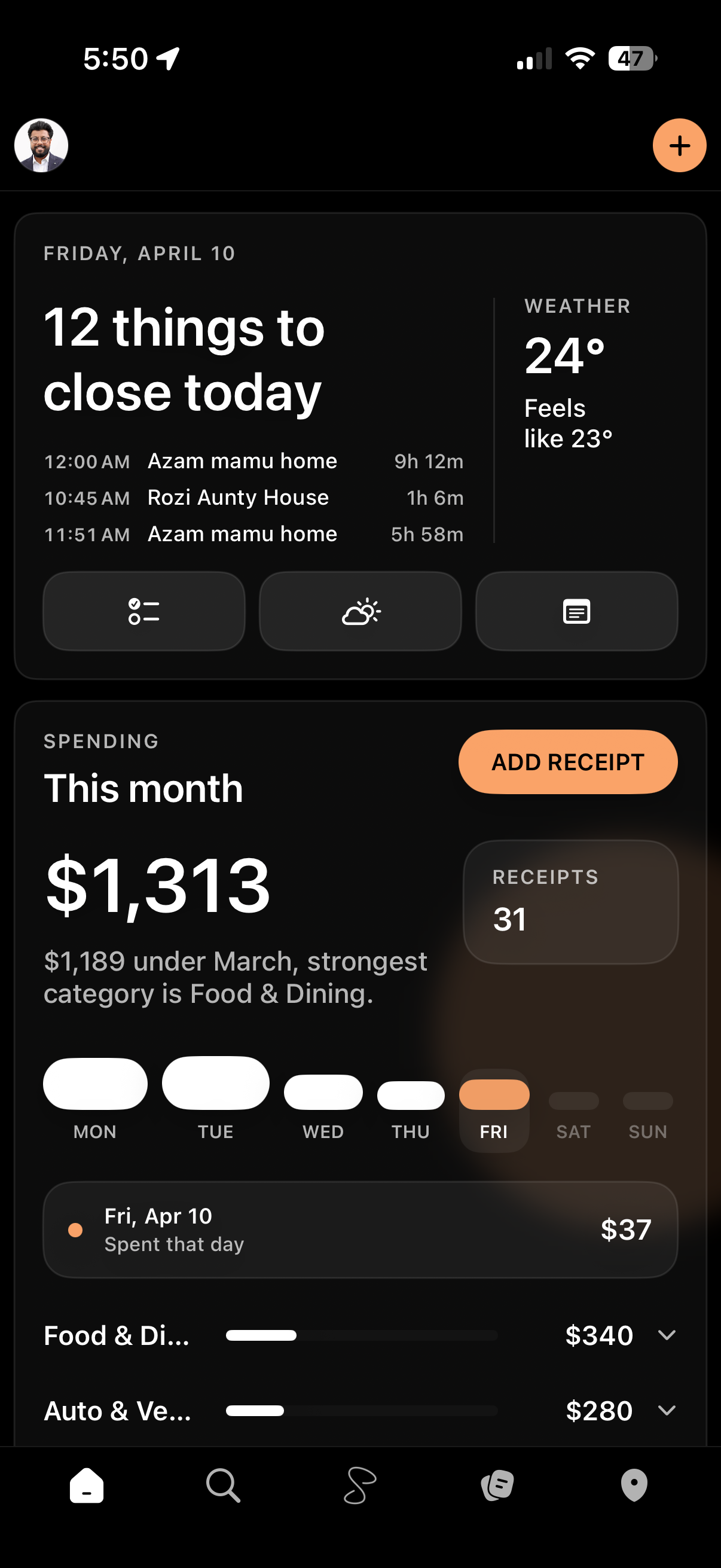Expand the Auto & Vehicle category
This screenshot has height=1568, width=721.
[667, 1411]
